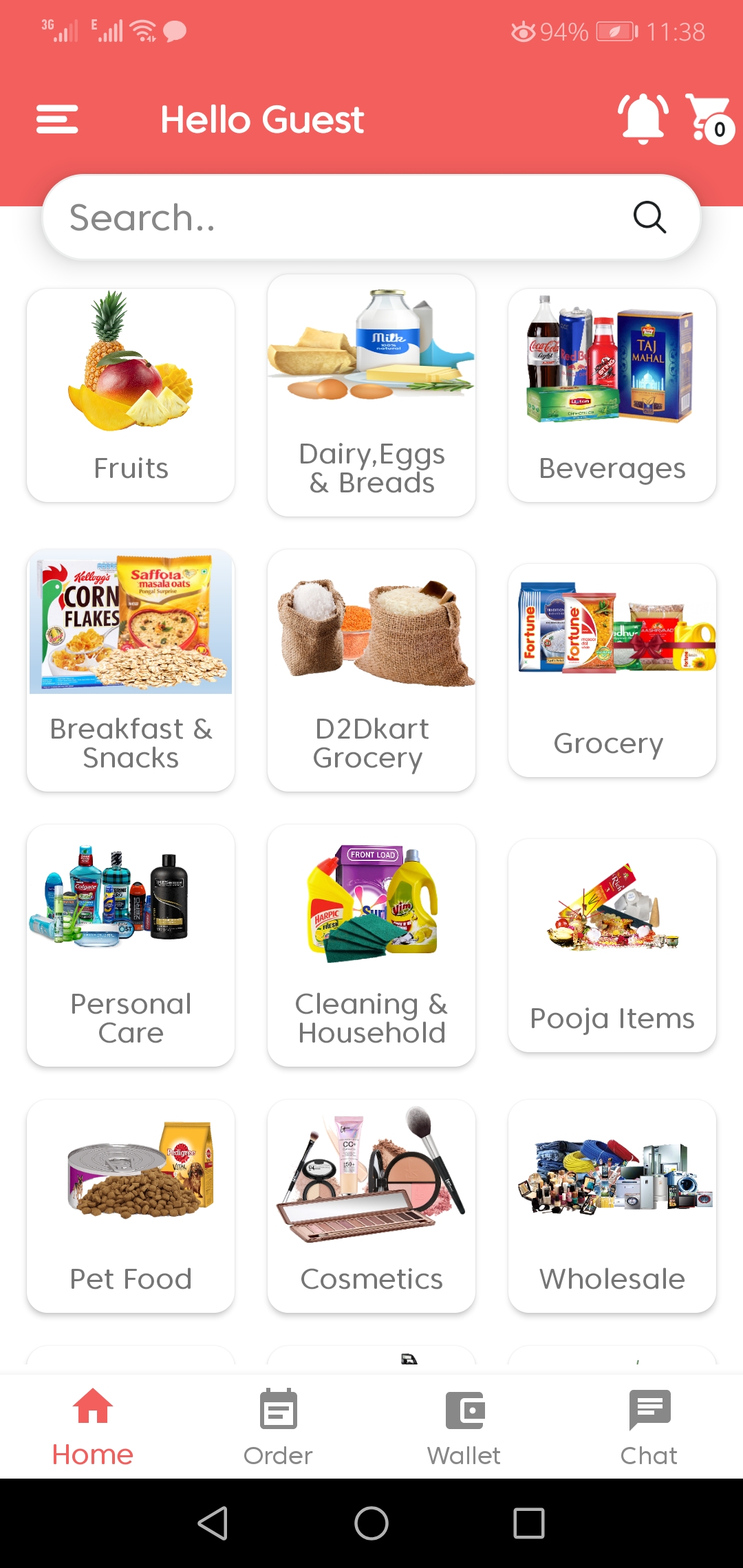The width and height of the screenshot is (743, 1568).
Task: Tap the system back button
Action: point(213,1523)
